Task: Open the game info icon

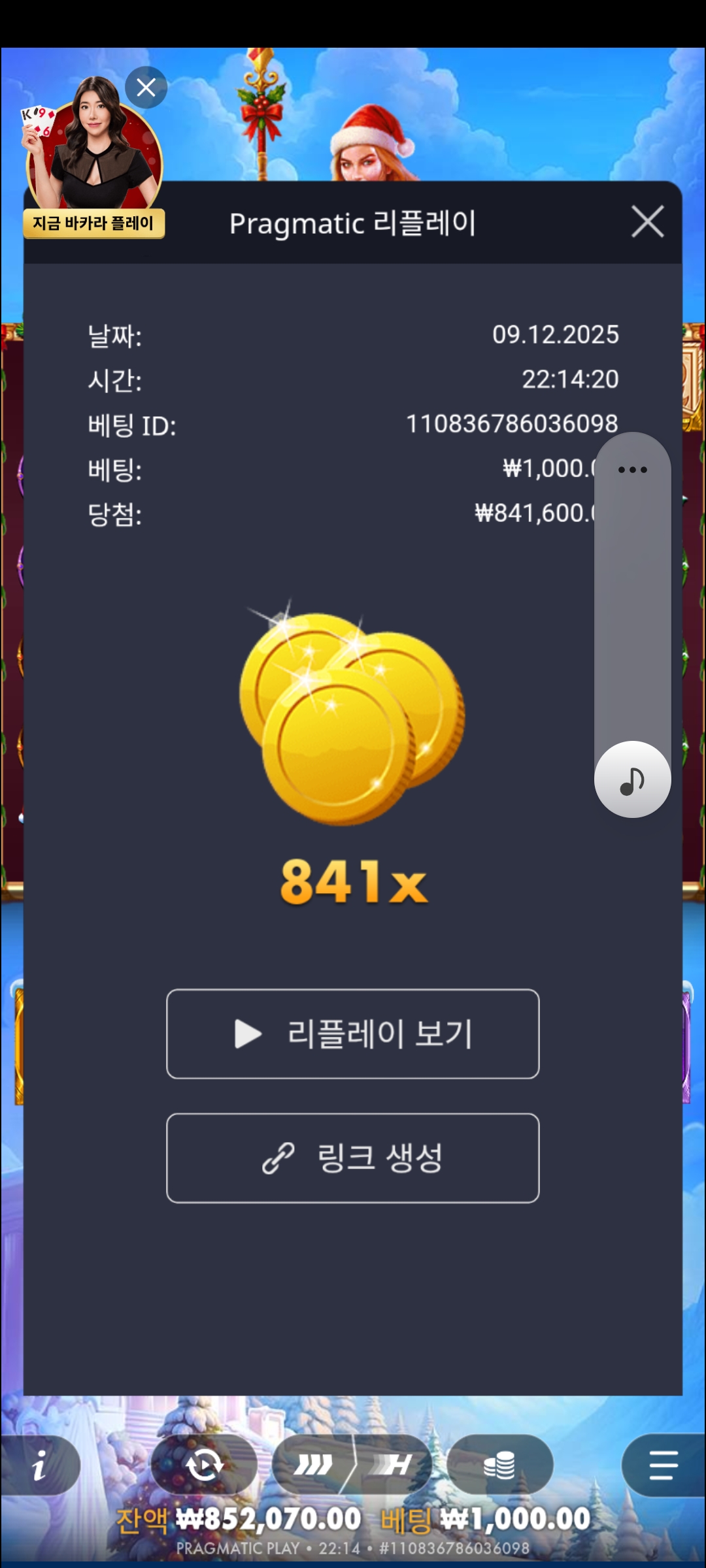Action: (39, 1464)
